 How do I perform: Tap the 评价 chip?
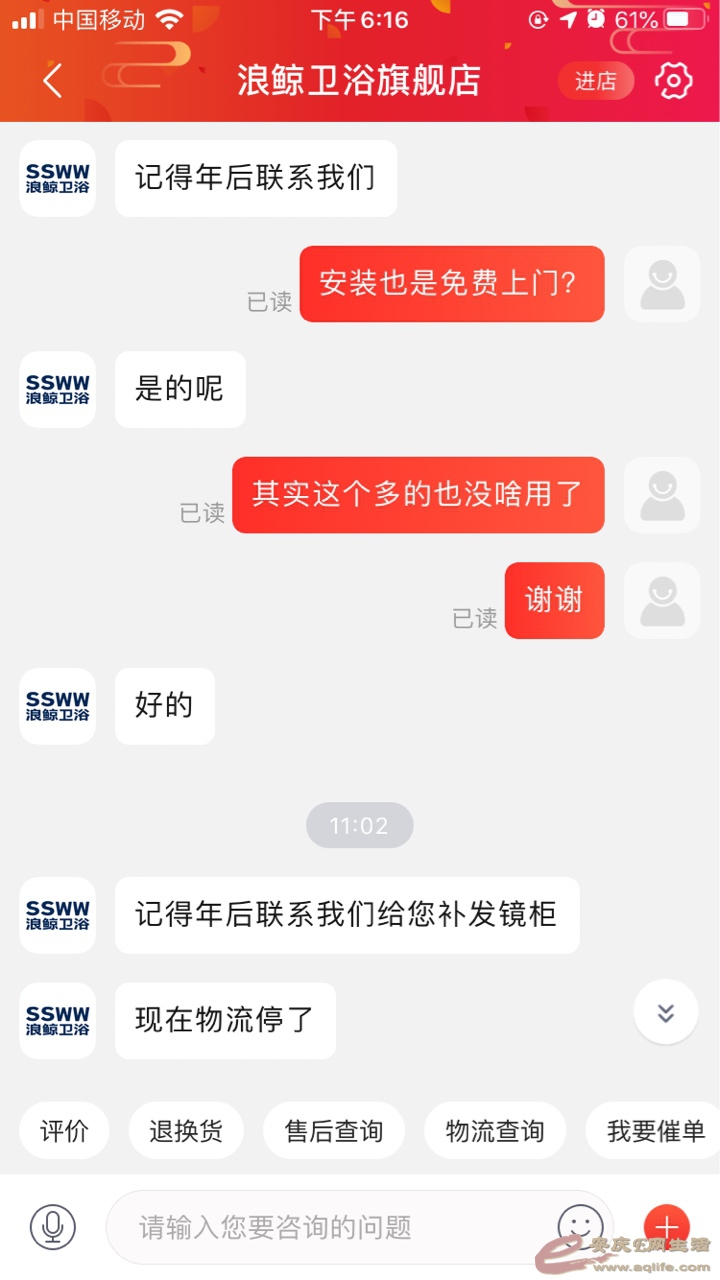tap(64, 1131)
